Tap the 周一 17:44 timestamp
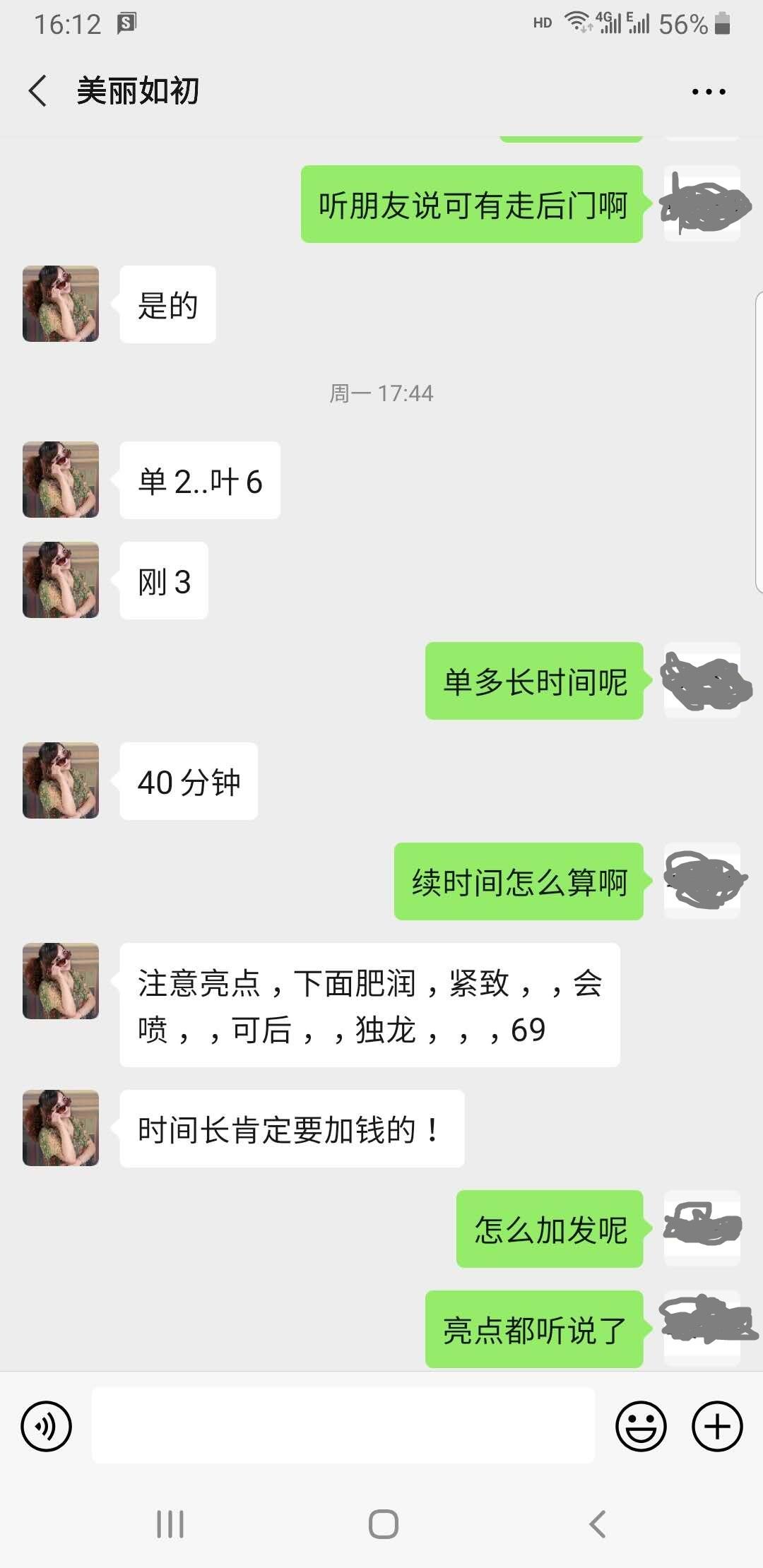Screen dimensions: 763x1568 click(381, 393)
